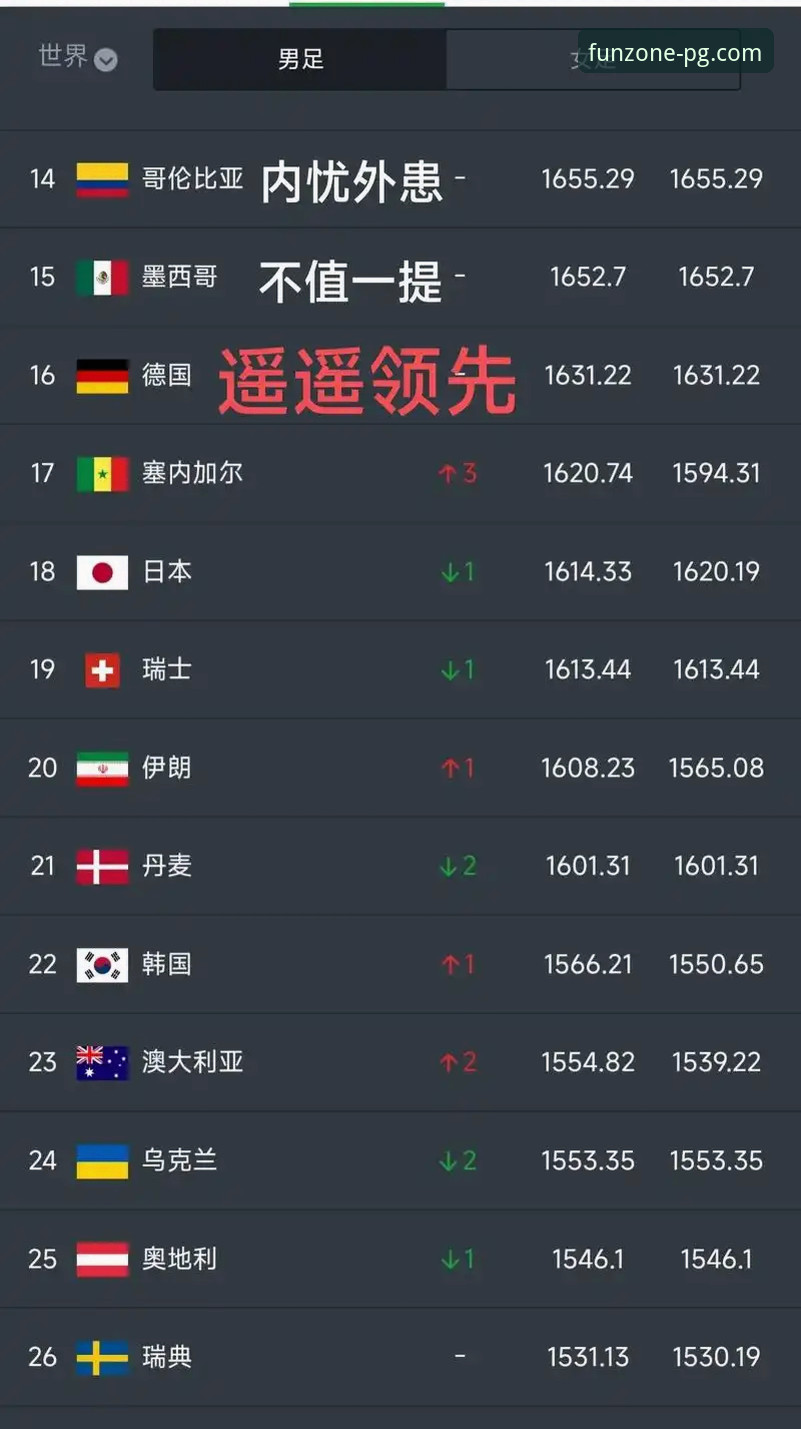The image size is (801, 1429).
Task: Switch to the 女足 tab
Action: pyautogui.click(x=592, y=60)
